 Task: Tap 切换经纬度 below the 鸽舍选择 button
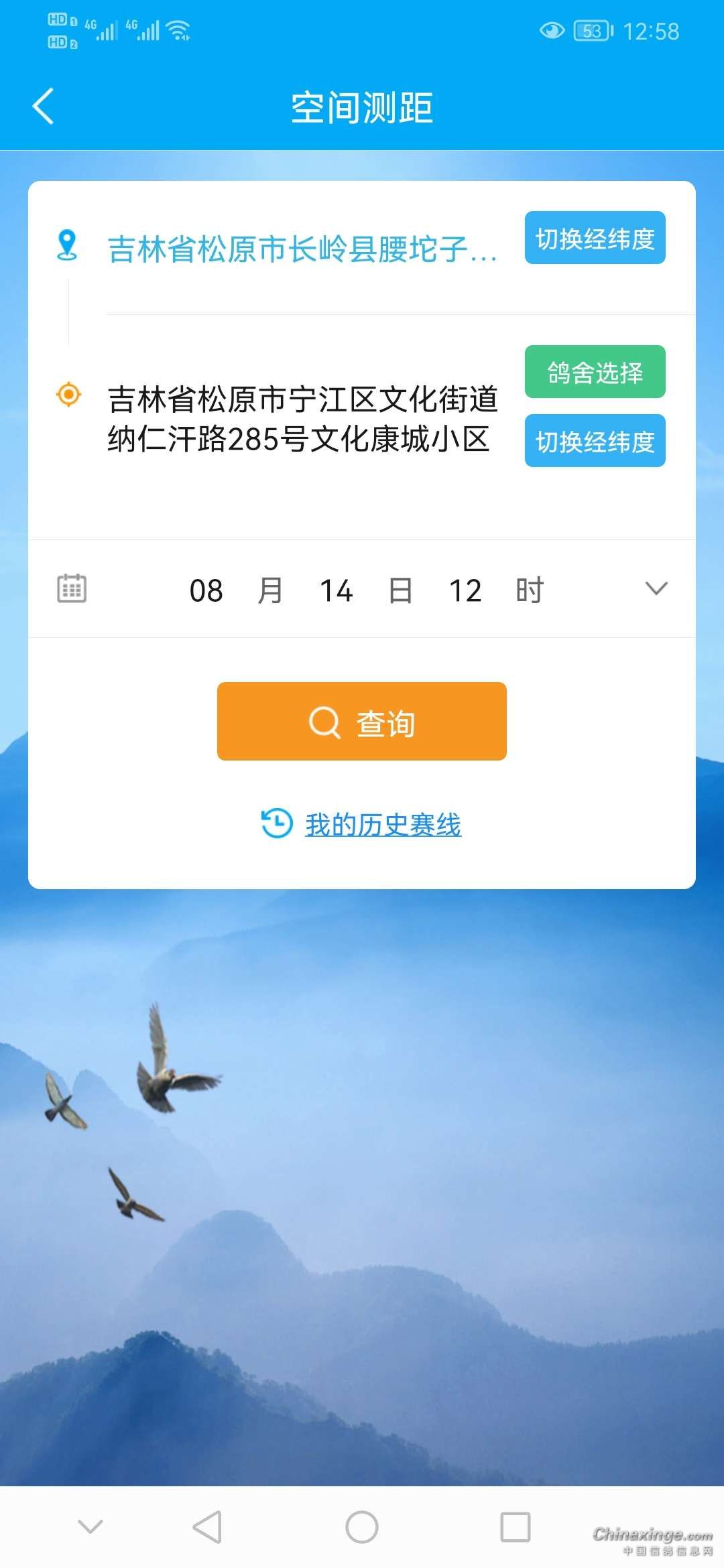[x=595, y=441]
